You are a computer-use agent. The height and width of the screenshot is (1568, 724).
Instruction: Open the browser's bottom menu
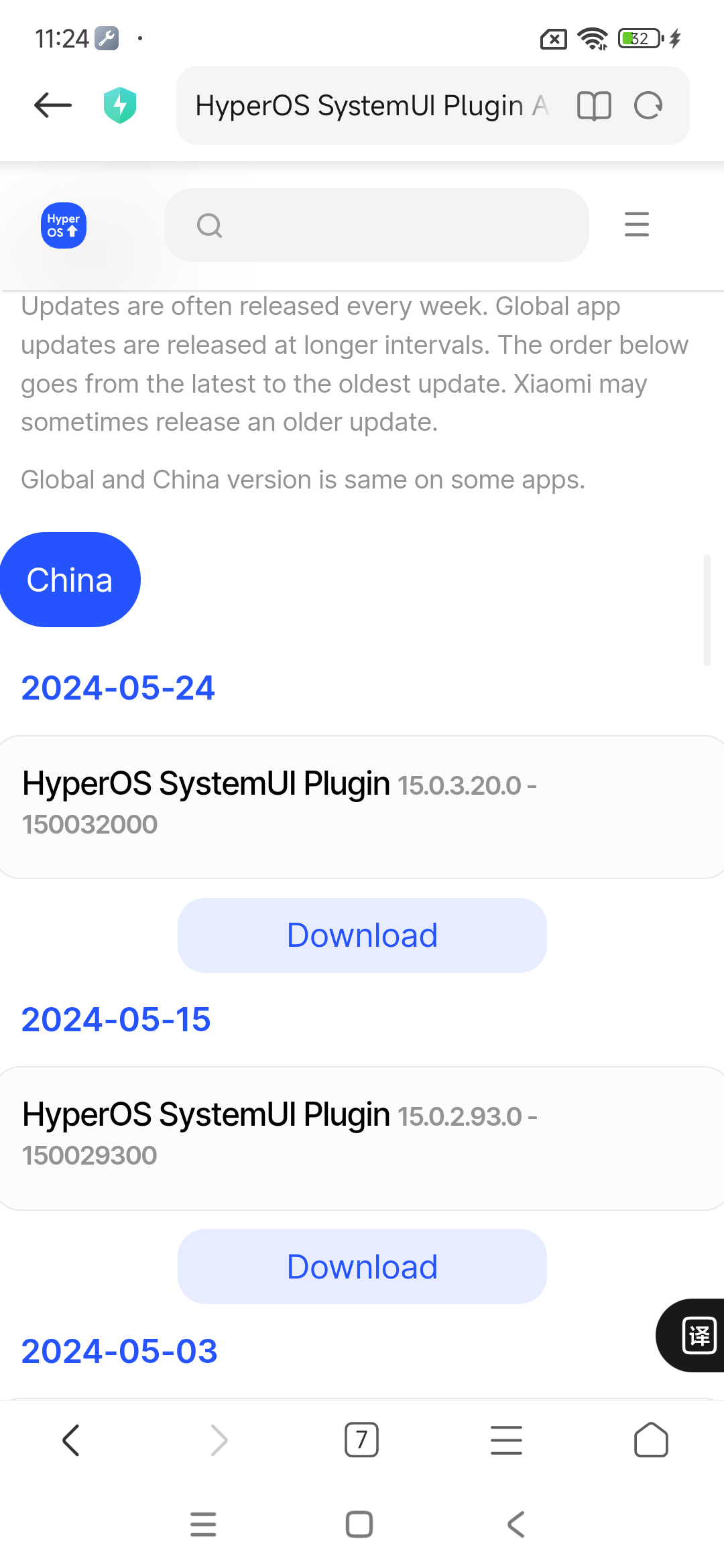(x=506, y=1440)
